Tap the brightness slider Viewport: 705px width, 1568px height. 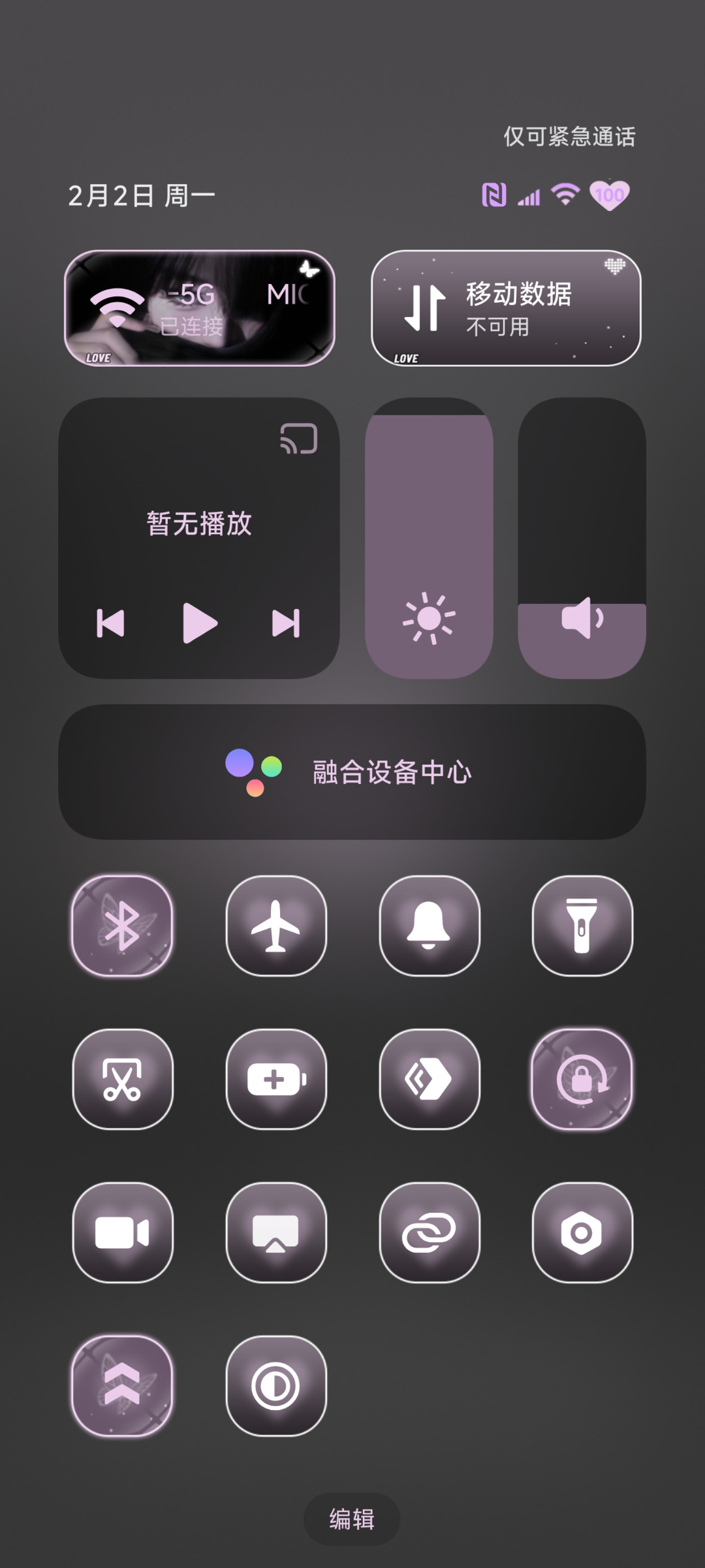tap(429, 538)
